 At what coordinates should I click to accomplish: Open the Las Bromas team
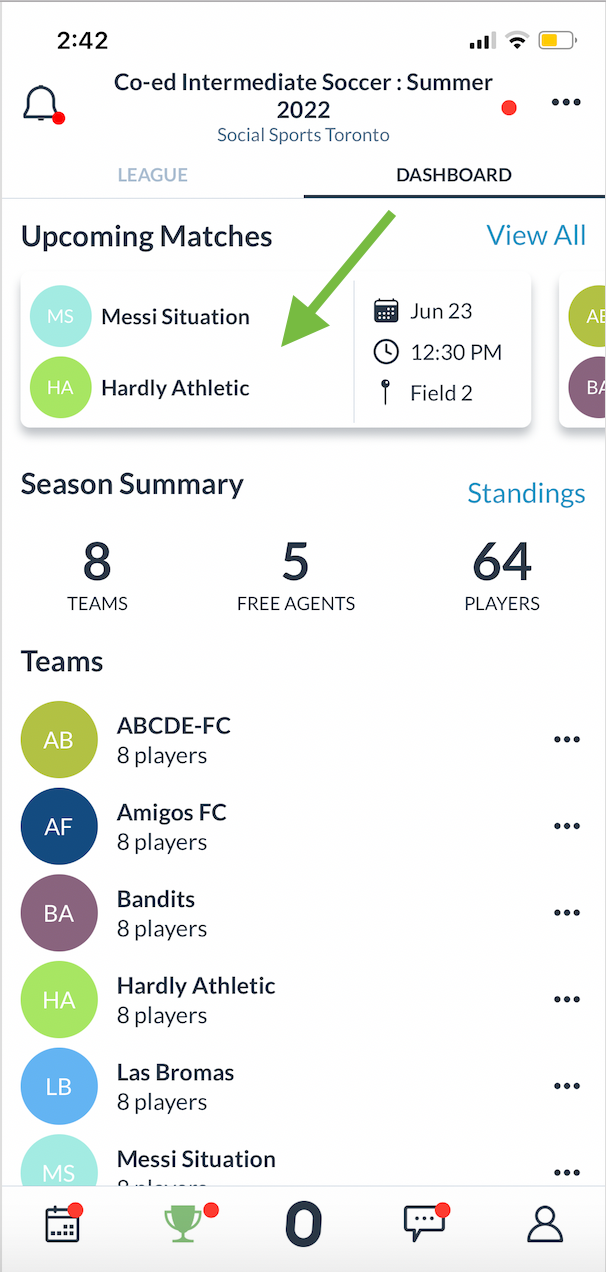coord(176,1086)
